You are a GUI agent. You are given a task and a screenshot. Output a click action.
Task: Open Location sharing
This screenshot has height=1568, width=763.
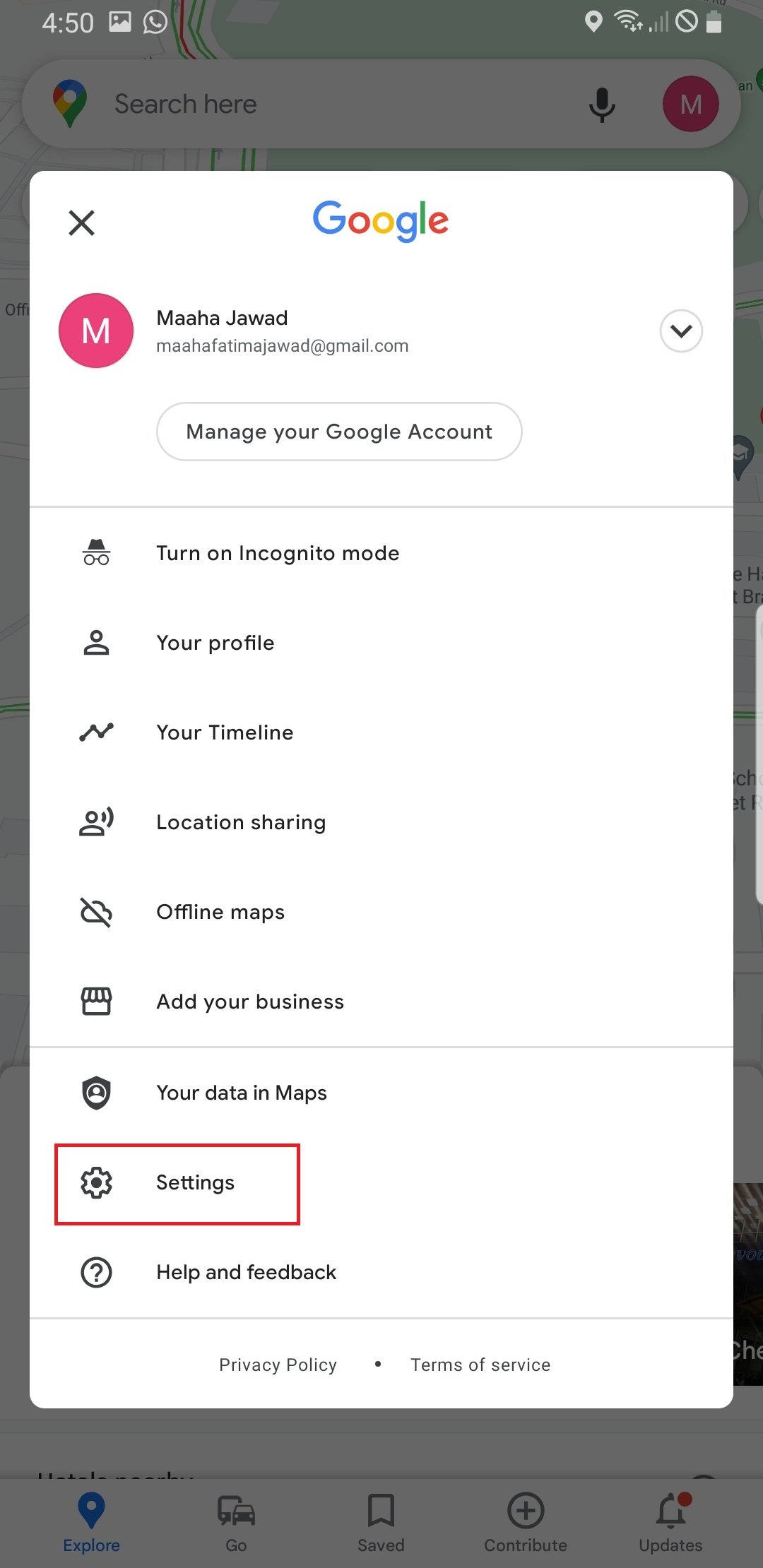(x=381, y=822)
